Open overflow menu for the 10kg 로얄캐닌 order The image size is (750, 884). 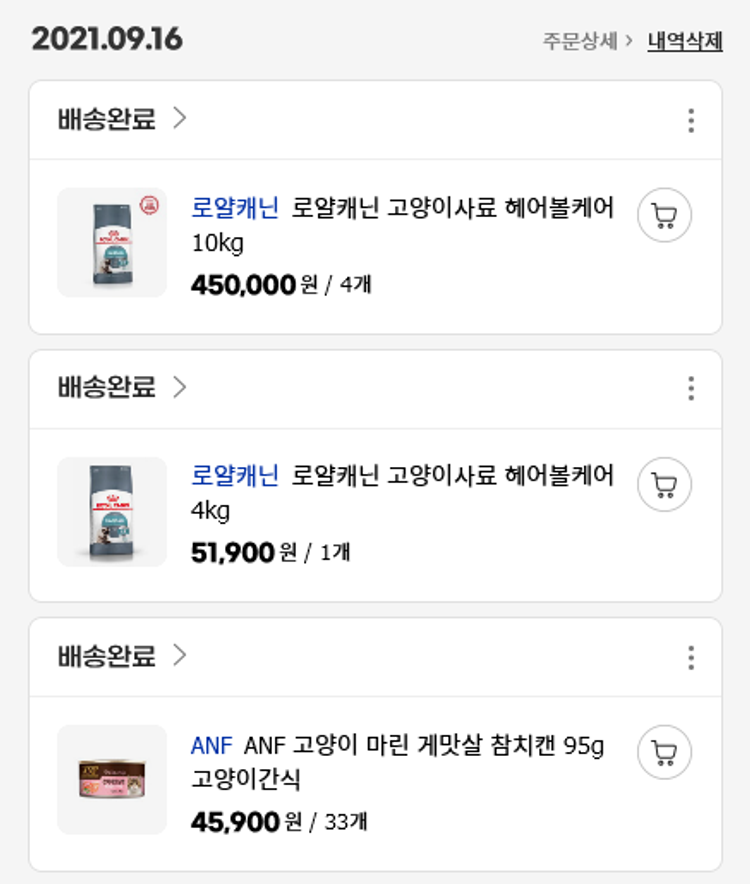(x=690, y=120)
